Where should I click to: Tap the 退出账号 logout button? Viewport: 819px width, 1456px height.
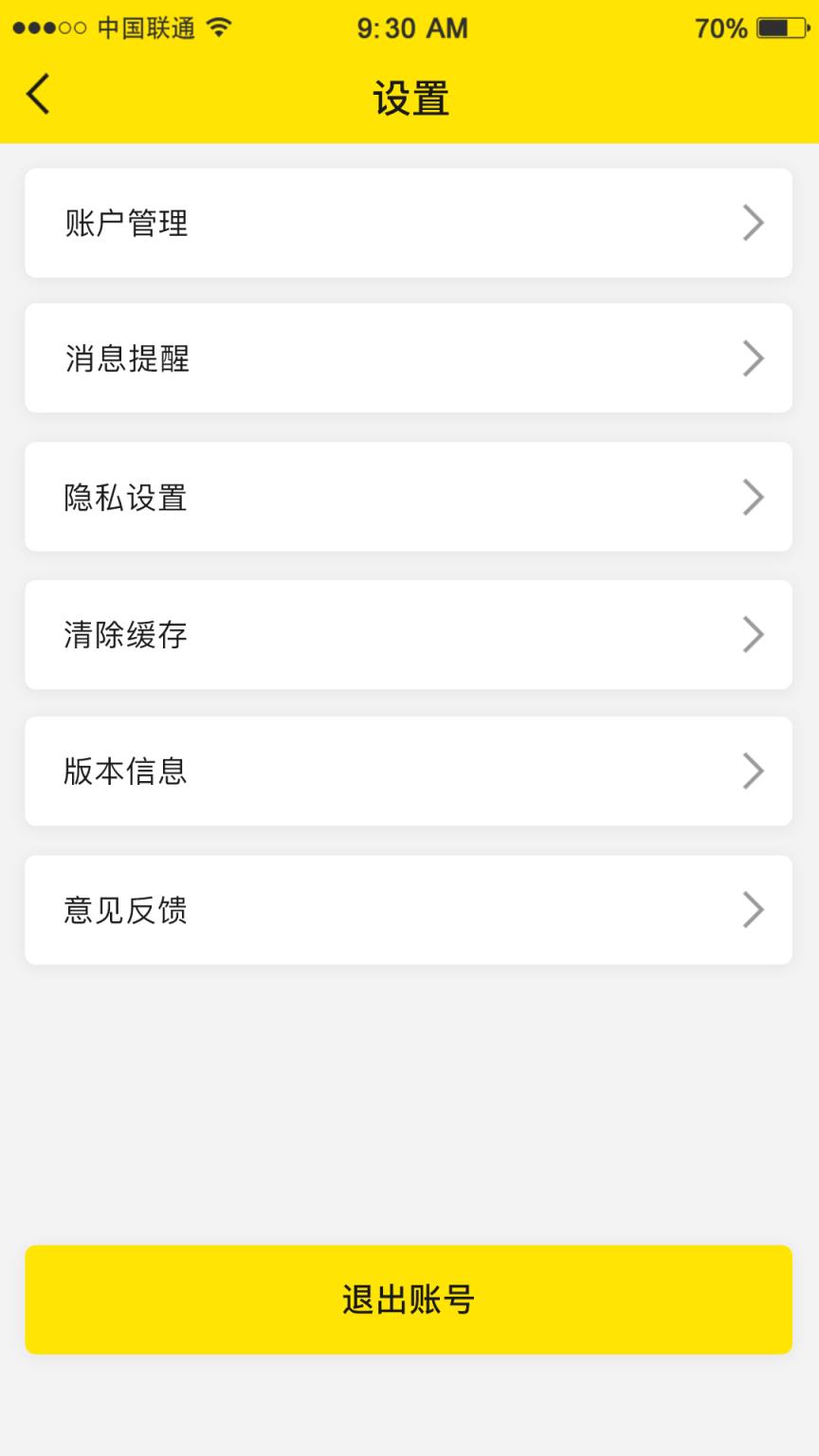[409, 1300]
